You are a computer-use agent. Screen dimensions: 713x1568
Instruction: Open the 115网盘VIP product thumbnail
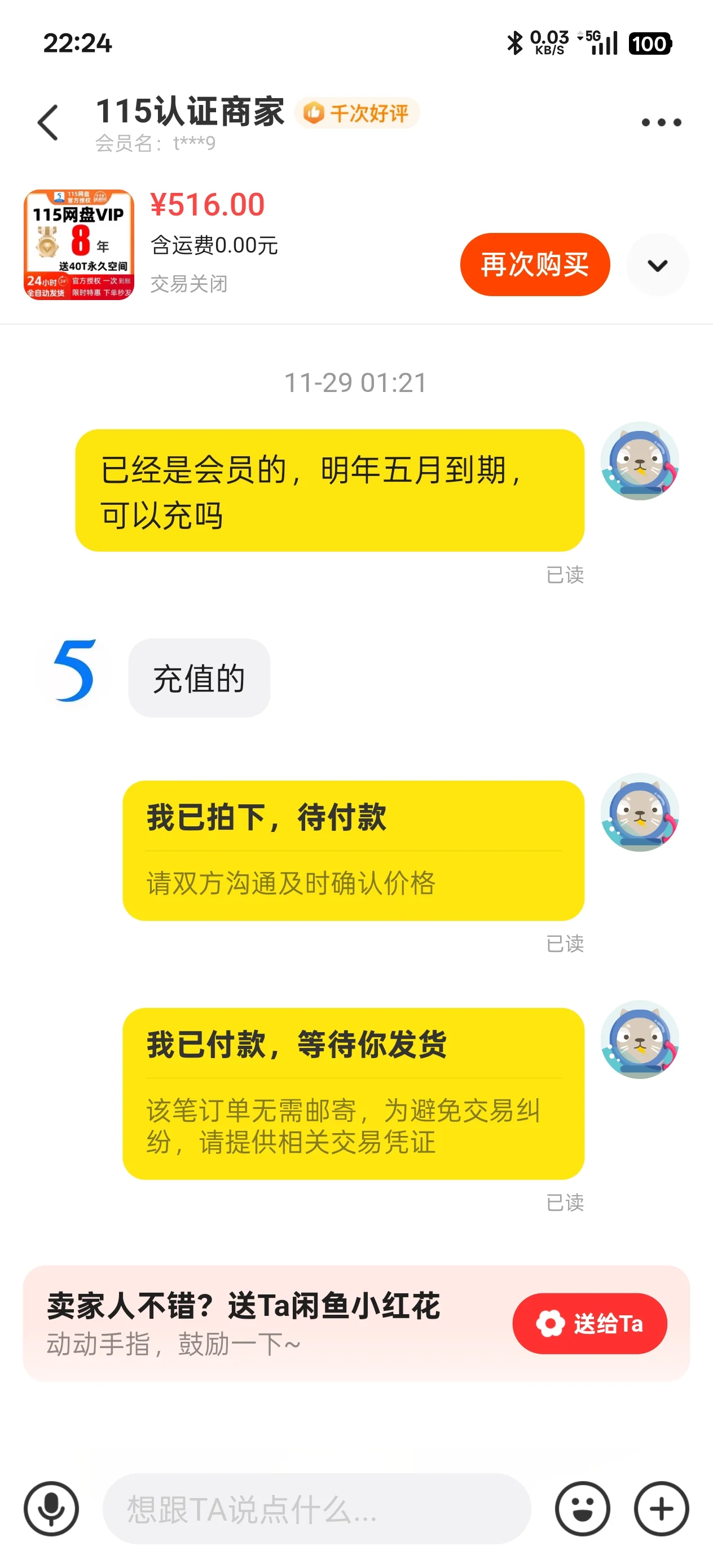[78, 244]
